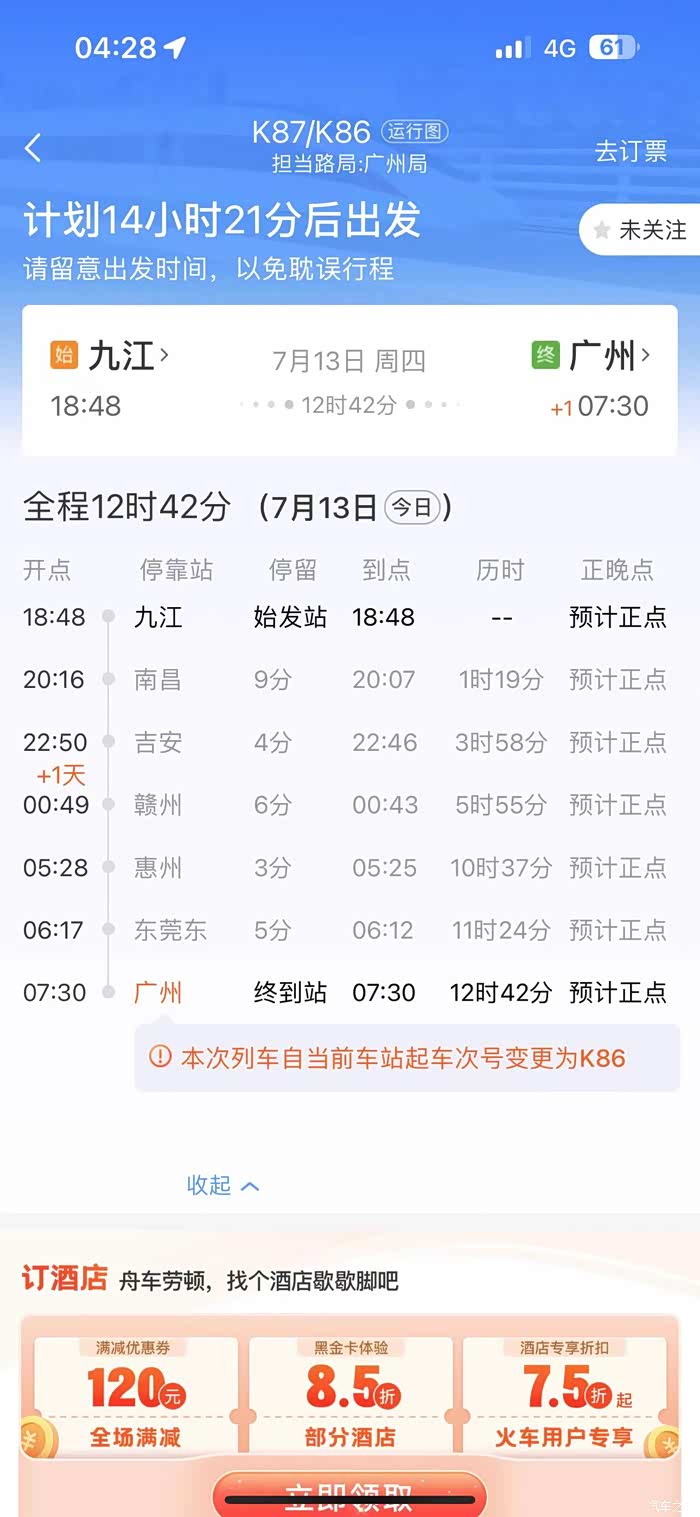
Task: Claim hotel coupons with 立即领取
Action: point(350,1495)
